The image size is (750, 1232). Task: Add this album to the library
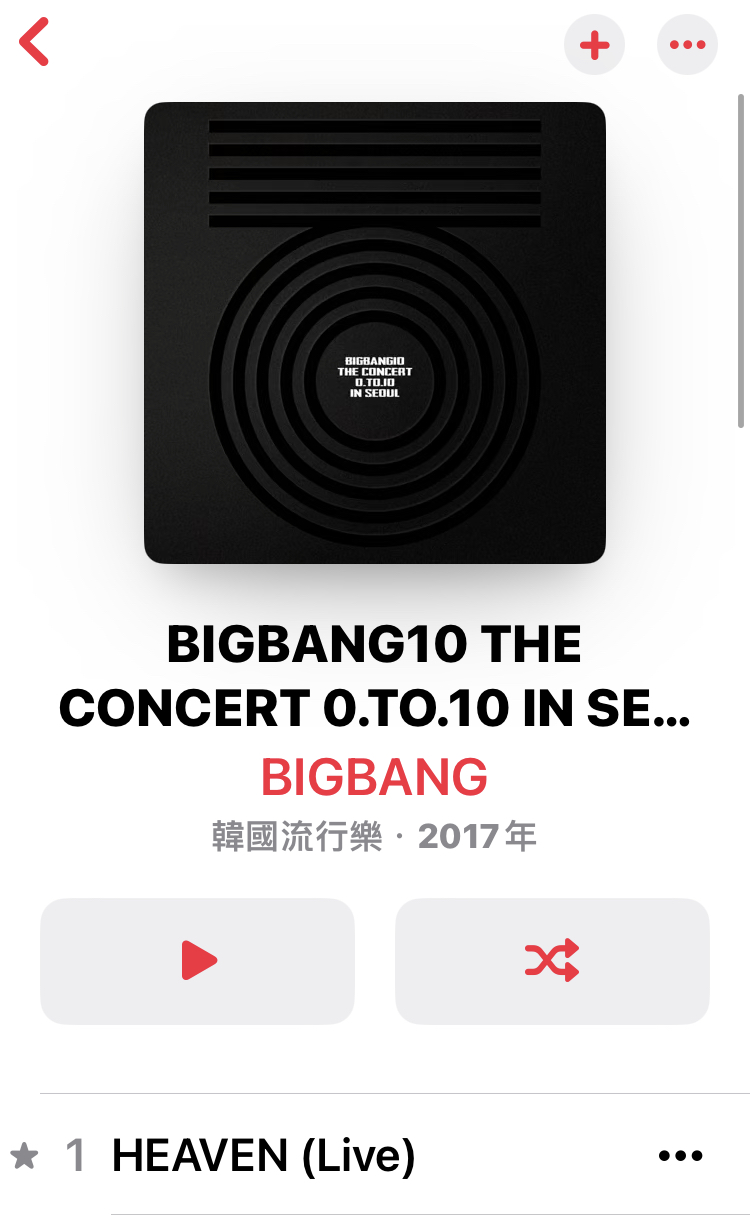(594, 44)
